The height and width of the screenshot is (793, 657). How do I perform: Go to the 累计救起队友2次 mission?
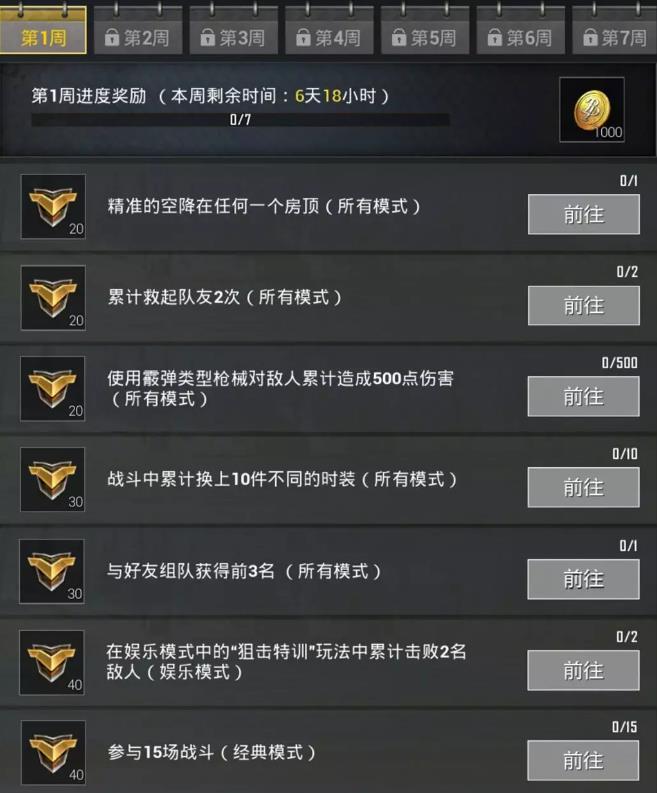point(583,305)
